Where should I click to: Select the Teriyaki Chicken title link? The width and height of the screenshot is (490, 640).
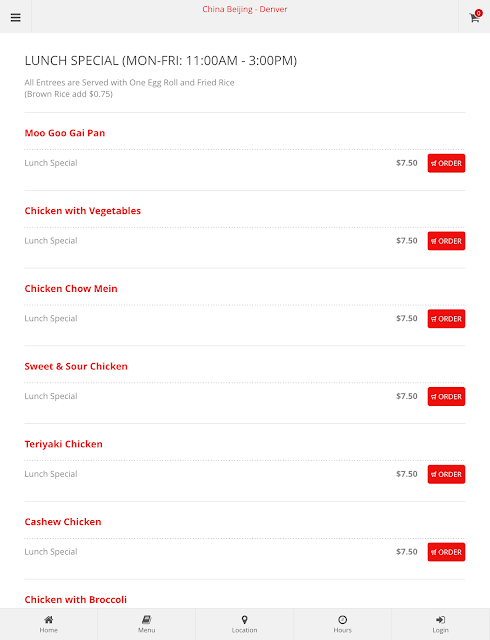click(x=63, y=444)
